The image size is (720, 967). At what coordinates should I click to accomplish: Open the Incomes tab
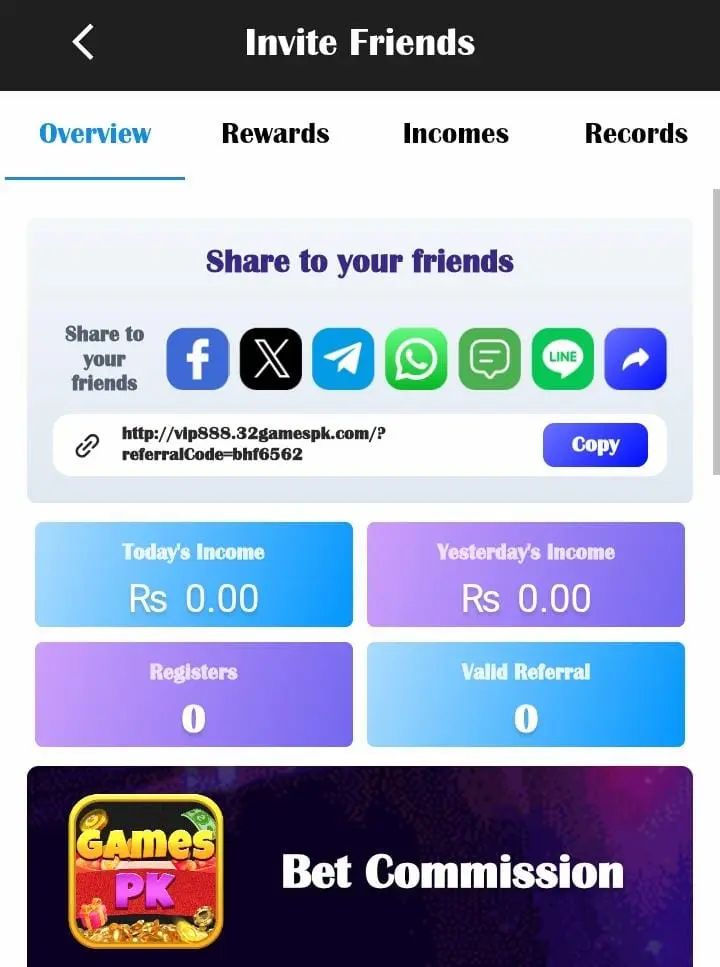click(456, 133)
